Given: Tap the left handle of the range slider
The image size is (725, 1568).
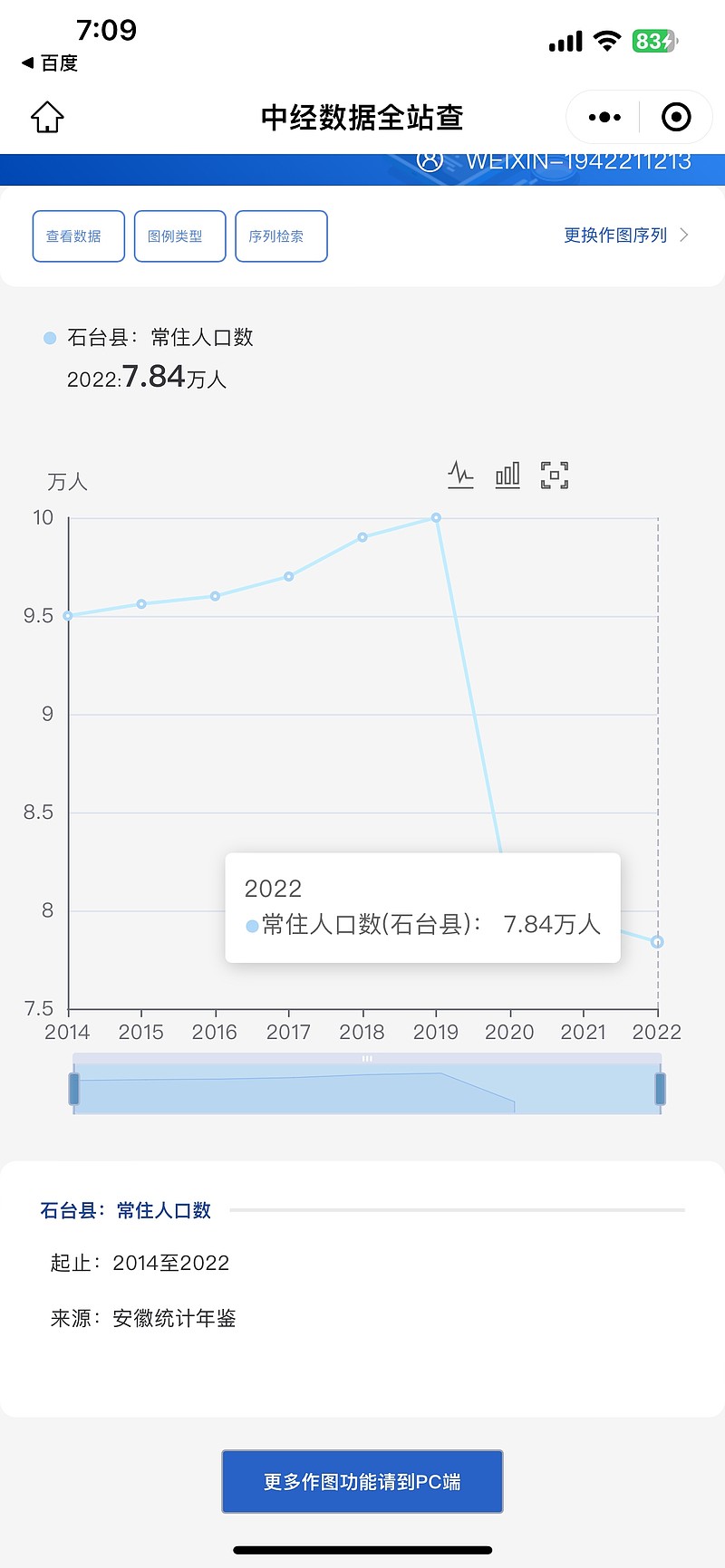Looking at the screenshot, I should coord(74,1089).
